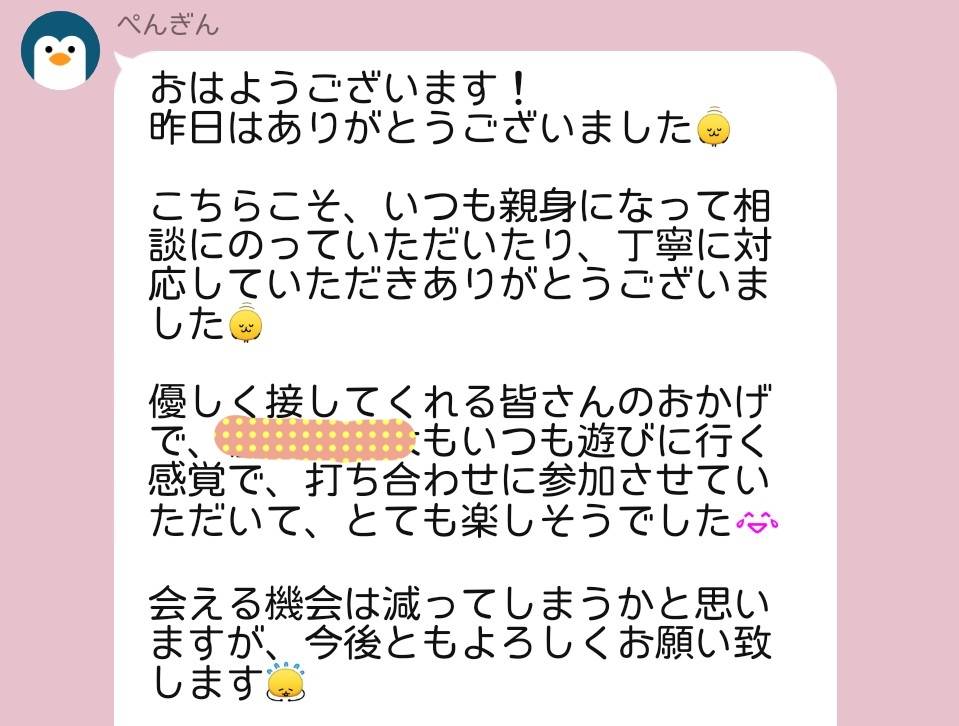
Task: Open ぺんぎん's profile picture
Action: pos(60,51)
